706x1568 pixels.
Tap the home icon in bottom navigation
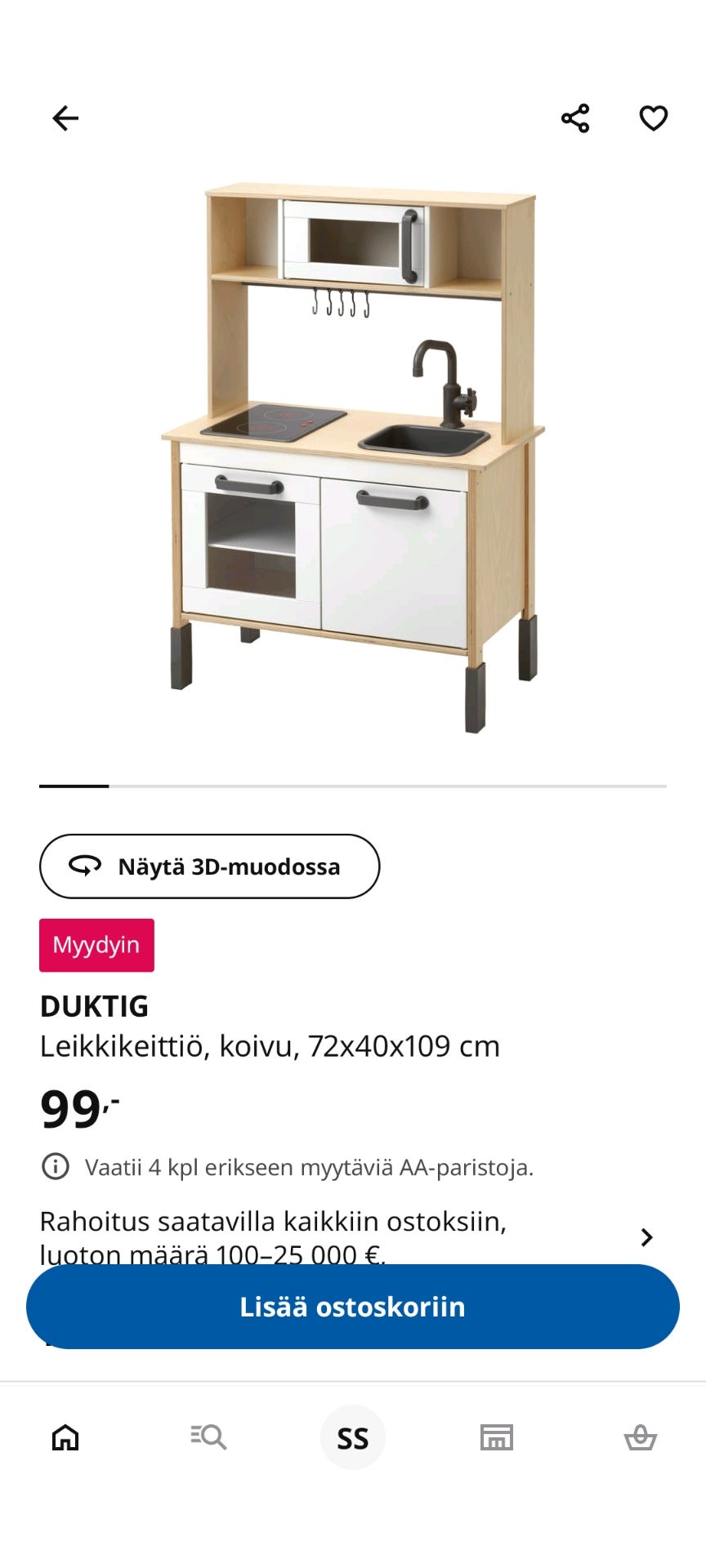[65, 1437]
